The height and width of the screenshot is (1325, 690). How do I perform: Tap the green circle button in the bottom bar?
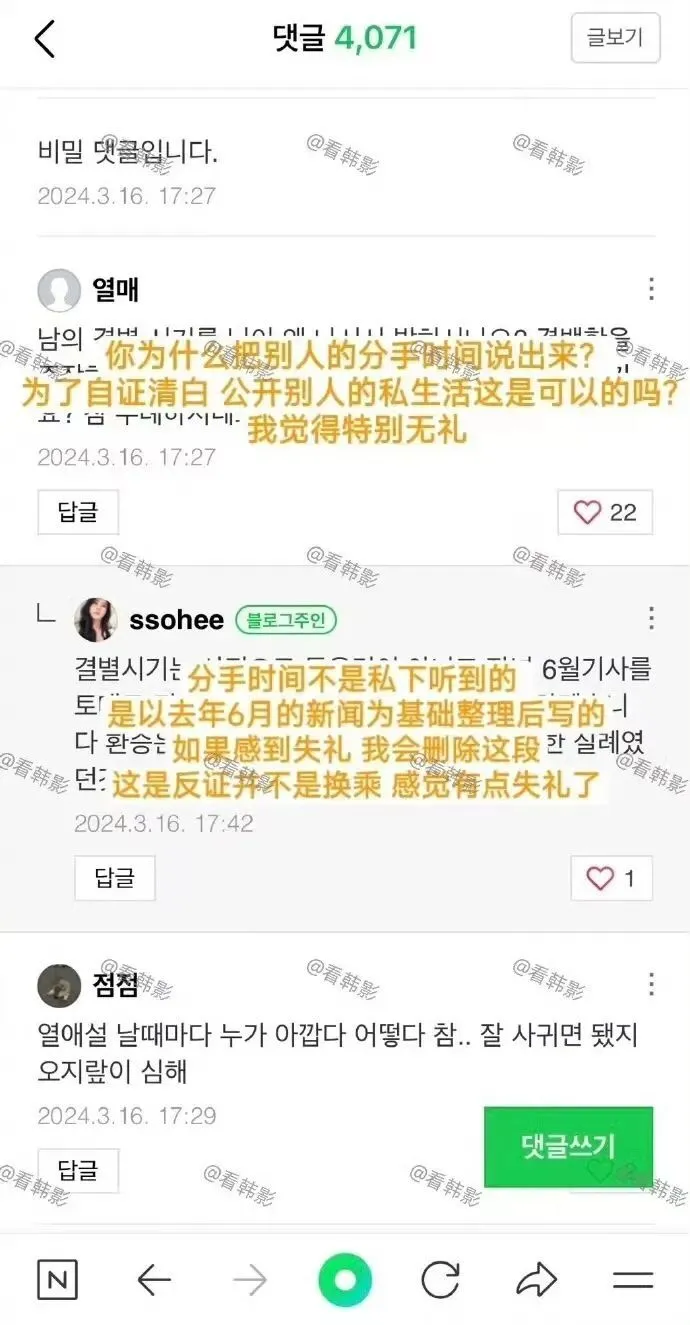(345, 1280)
